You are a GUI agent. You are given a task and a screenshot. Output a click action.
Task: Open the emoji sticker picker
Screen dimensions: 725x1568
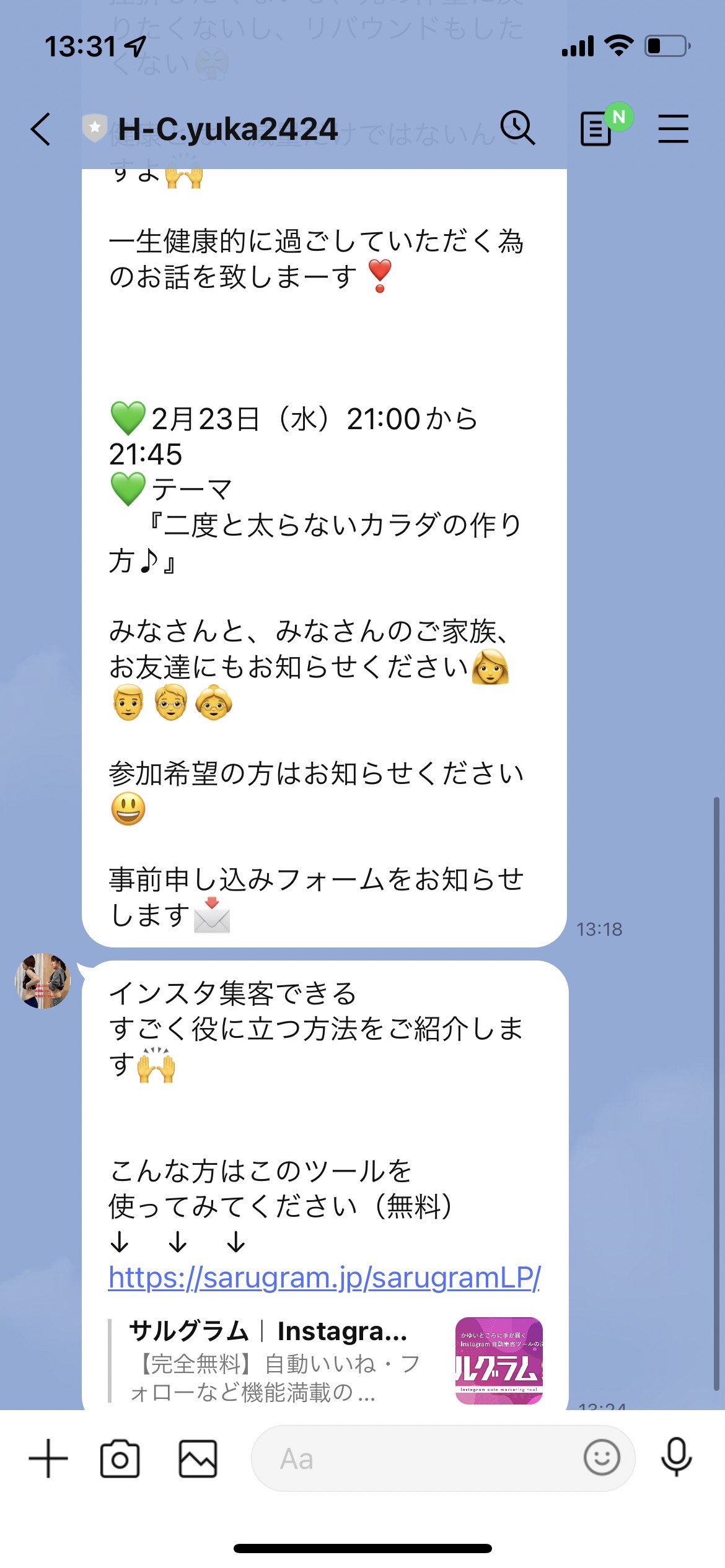pyautogui.click(x=602, y=1458)
